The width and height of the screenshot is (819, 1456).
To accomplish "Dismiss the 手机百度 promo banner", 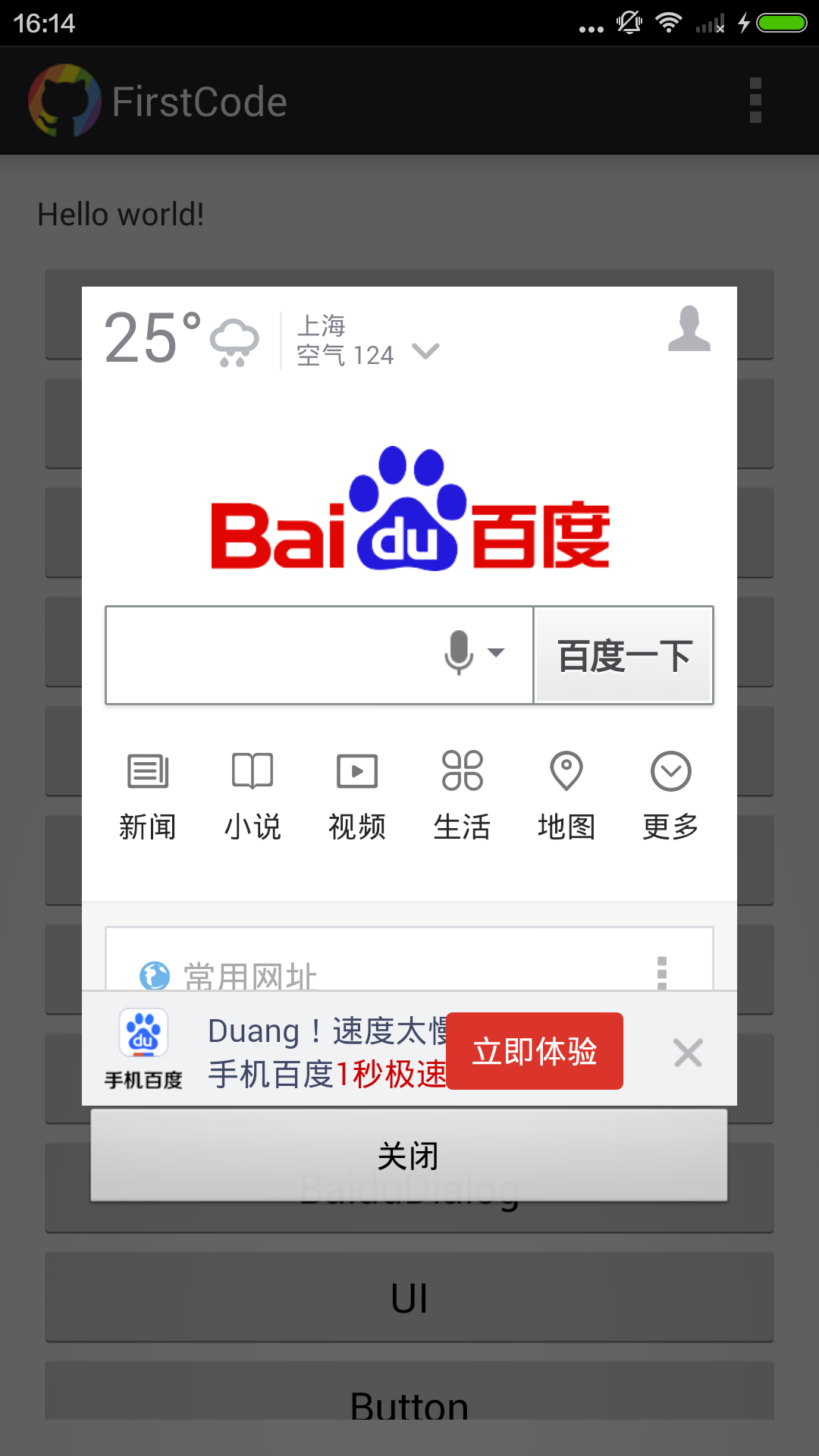I will pos(688,1053).
